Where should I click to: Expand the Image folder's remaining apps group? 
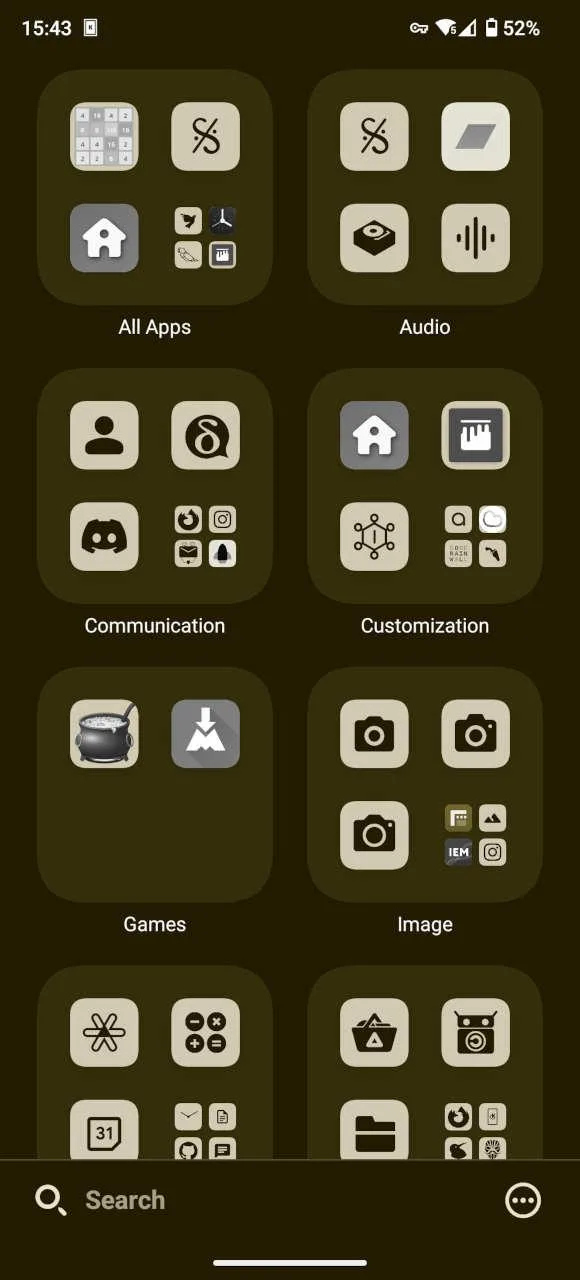[x=475, y=835]
